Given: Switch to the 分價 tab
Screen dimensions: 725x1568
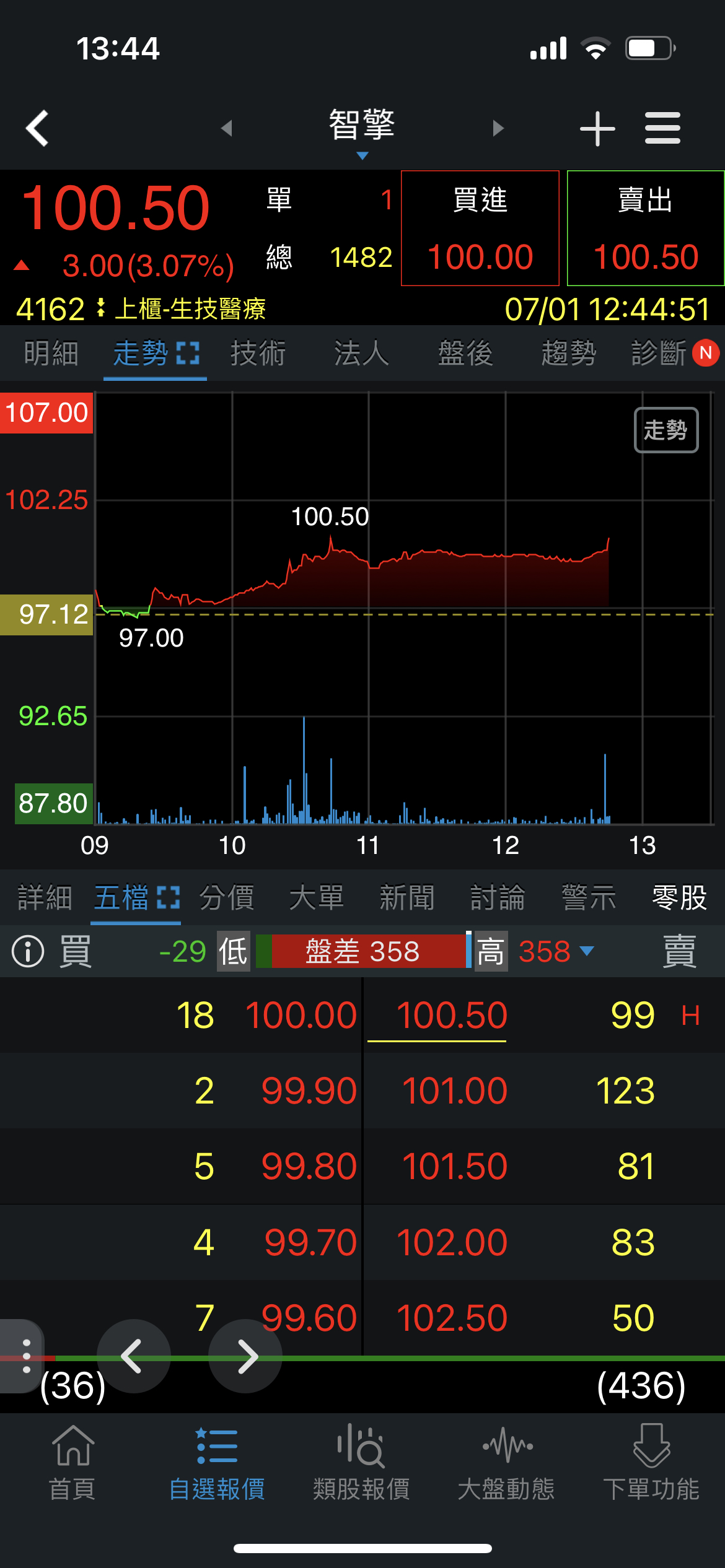Looking at the screenshot, I should [x=227, y=897].
